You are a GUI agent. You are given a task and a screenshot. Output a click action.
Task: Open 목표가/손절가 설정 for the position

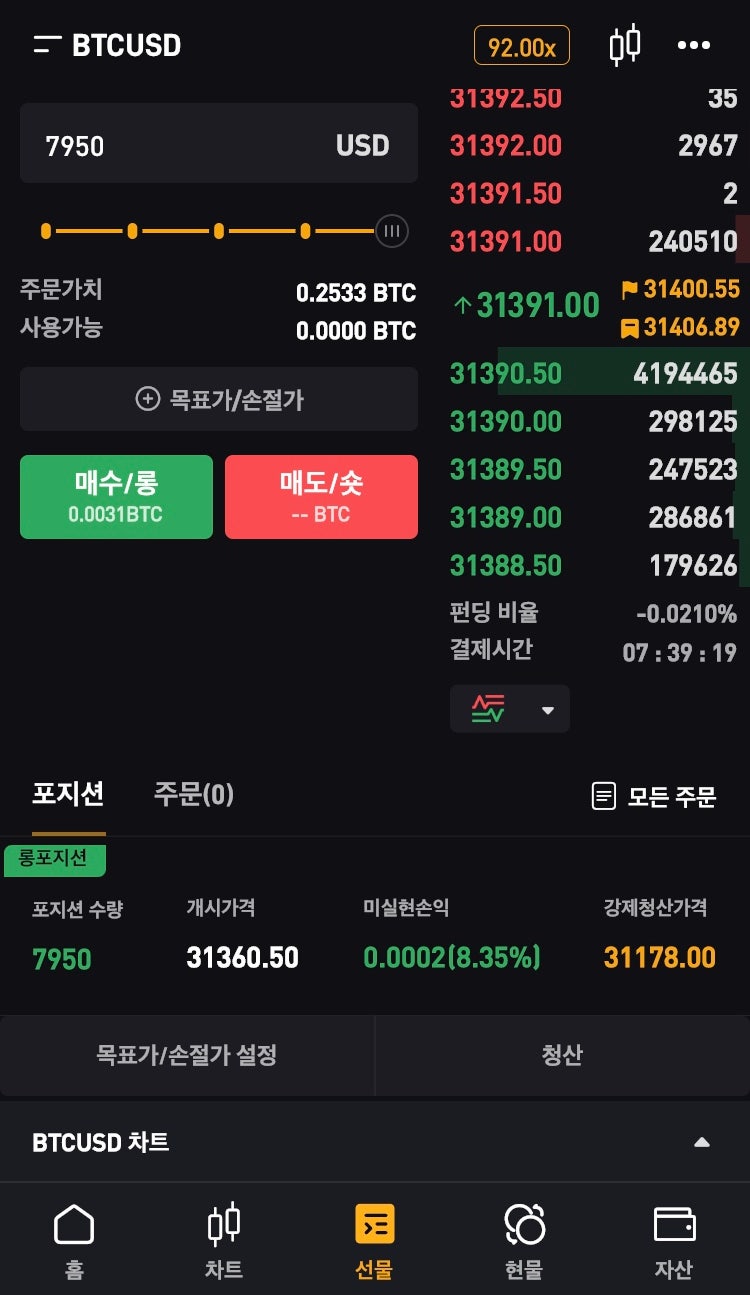tap(187, 1055)
